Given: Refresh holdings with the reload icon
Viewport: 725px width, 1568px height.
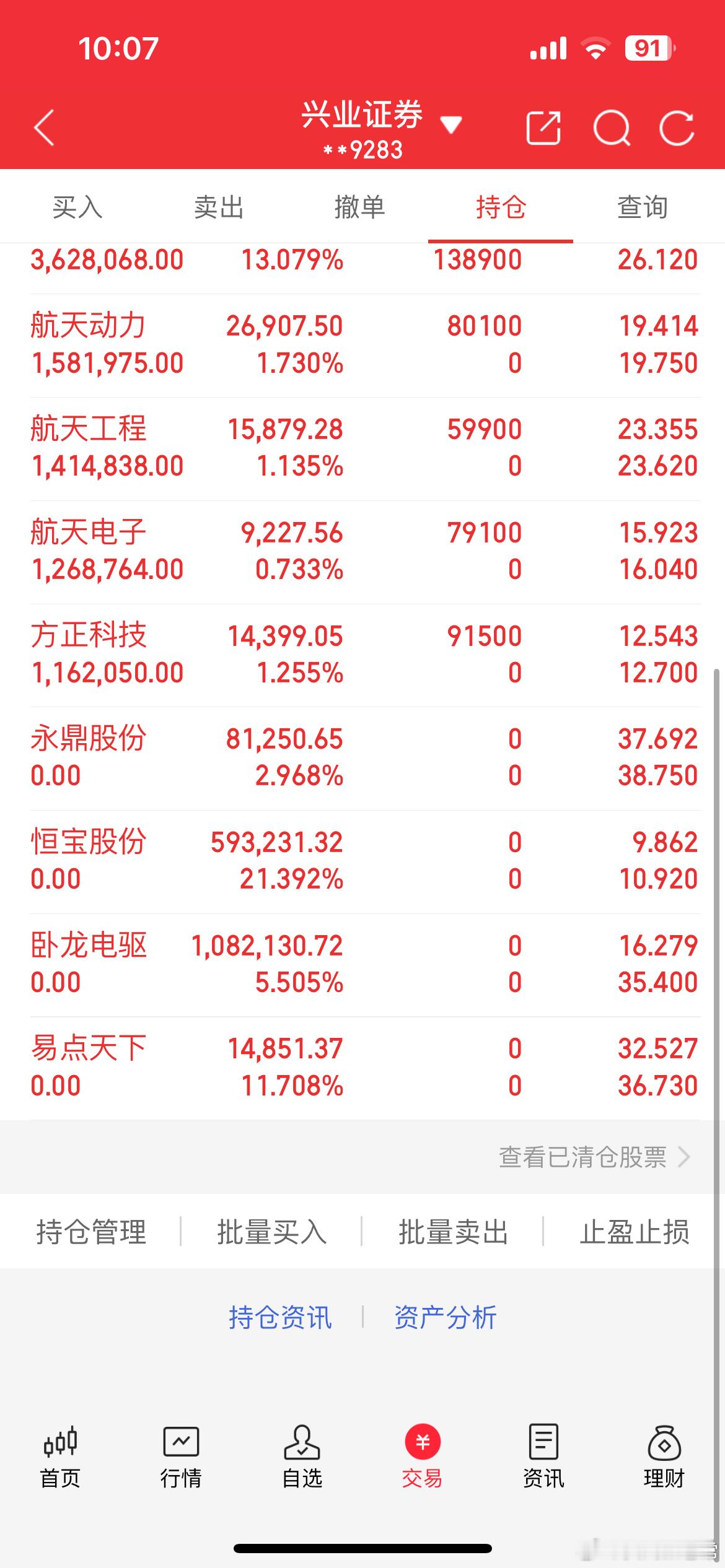Looking at the screenshot, I should (x=677, y=128).
